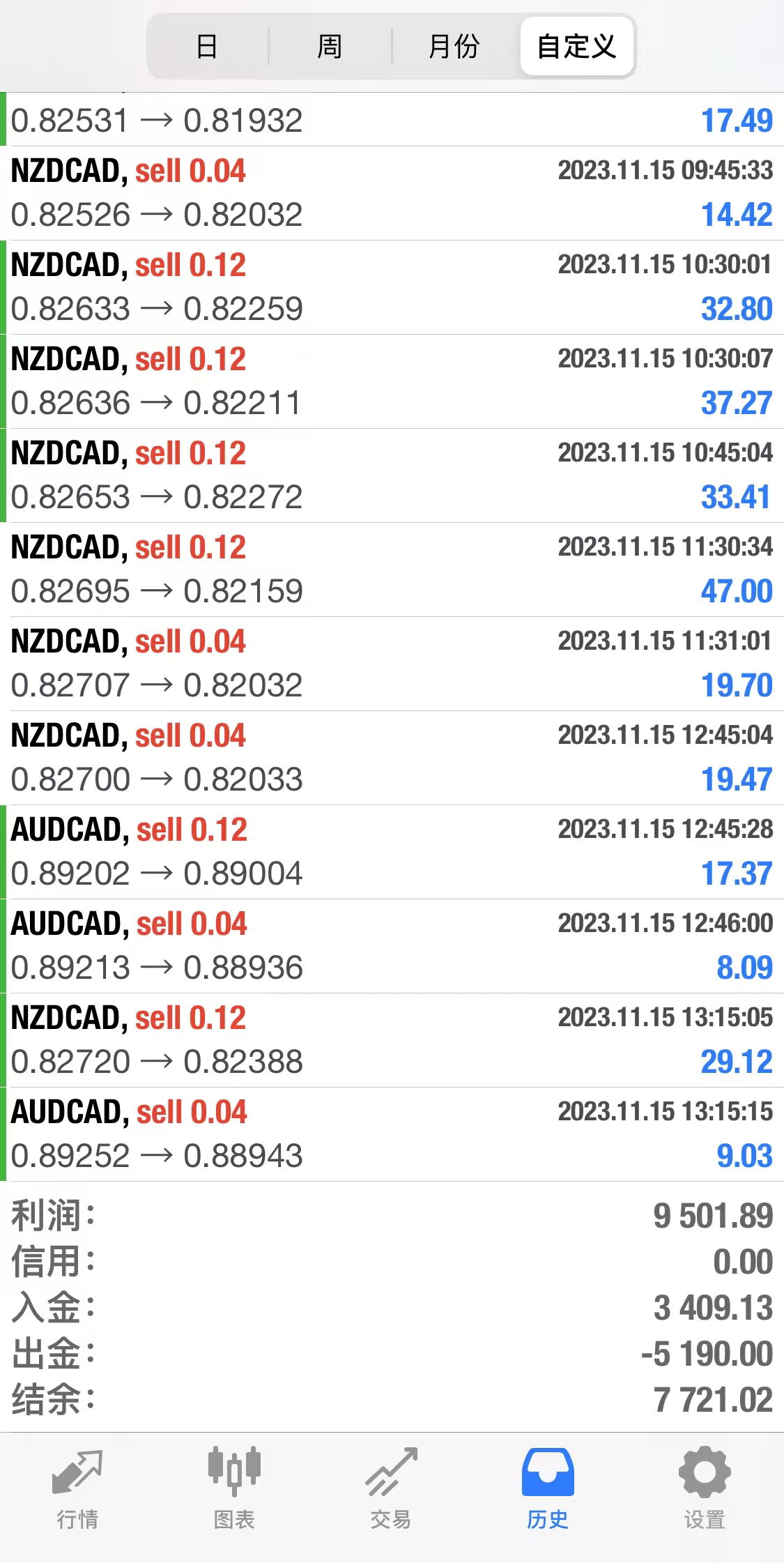Expand NZDCAD sell 0.04 trade at 09:45:33
Image resolution: width=784 pixels, height=1563 pixels.
pos(392,193)
